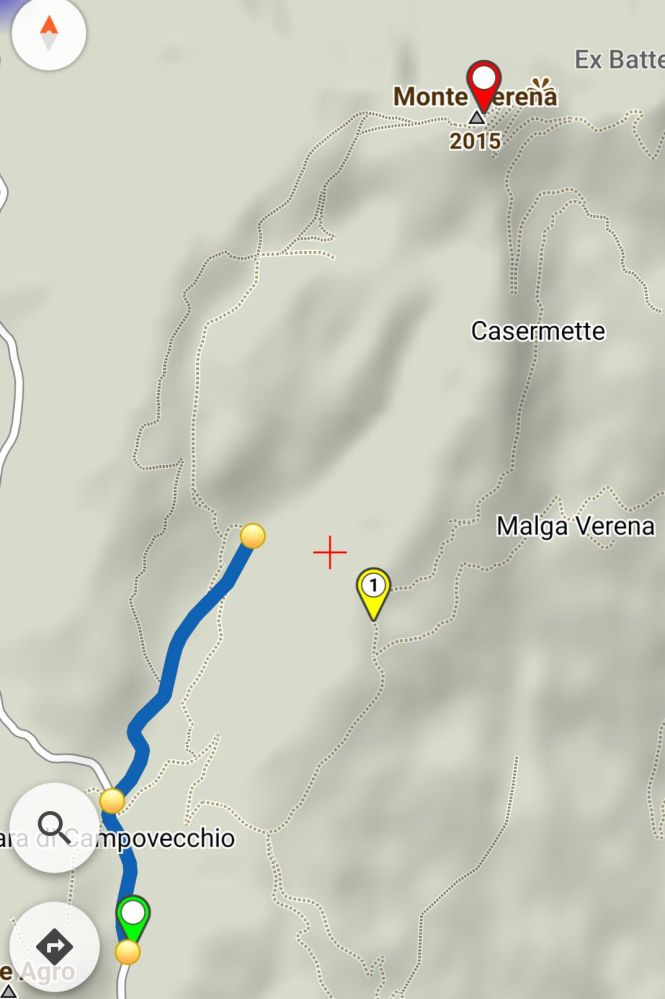This screenshot has height=999, width=665.
Task: Select the red destination pin at Monte Verena
Action: tap(484, 84)
